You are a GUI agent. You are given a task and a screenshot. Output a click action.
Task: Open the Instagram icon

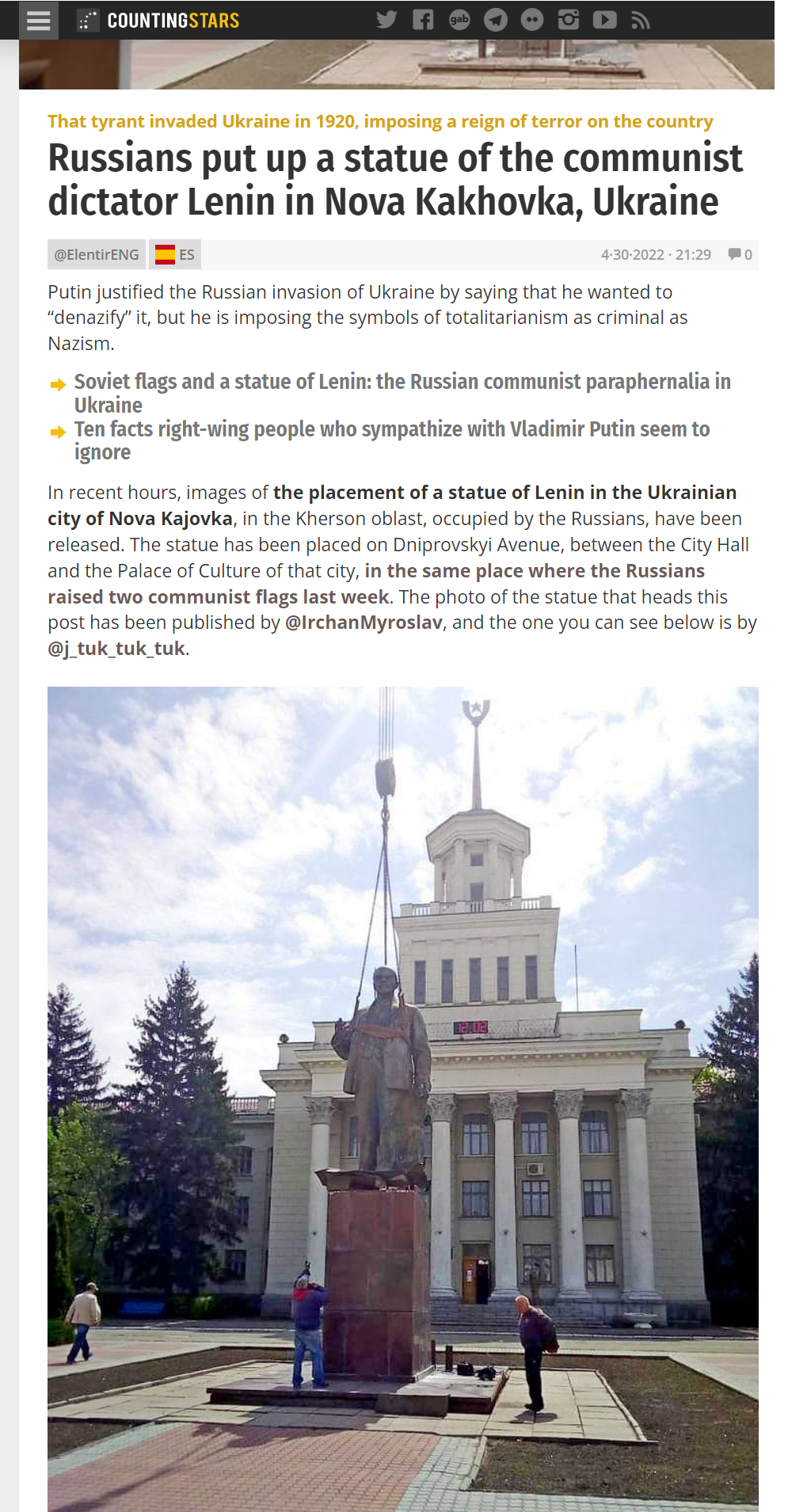(x=569, y=20)
